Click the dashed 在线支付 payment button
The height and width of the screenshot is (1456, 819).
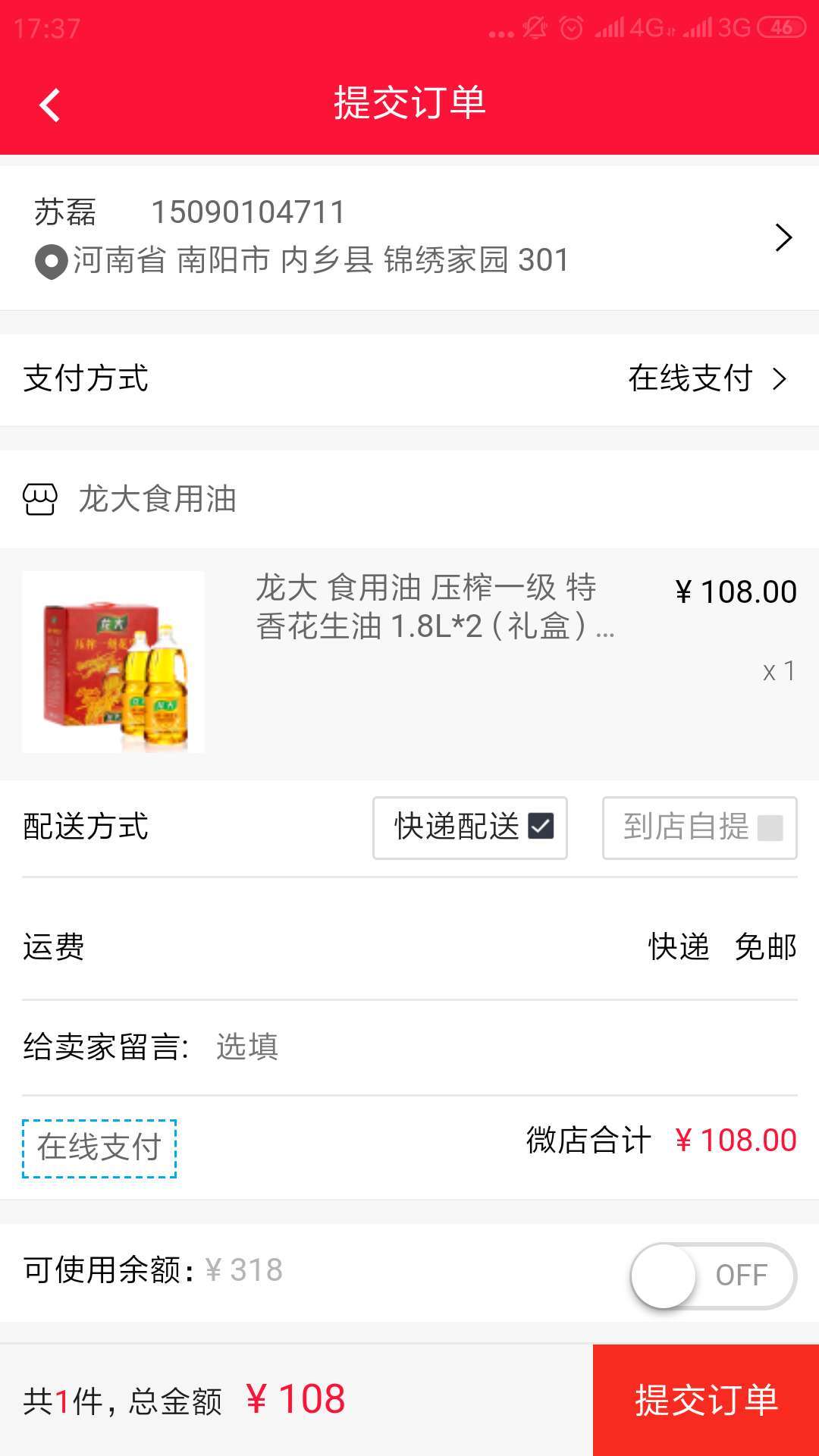click(99, 1147)
